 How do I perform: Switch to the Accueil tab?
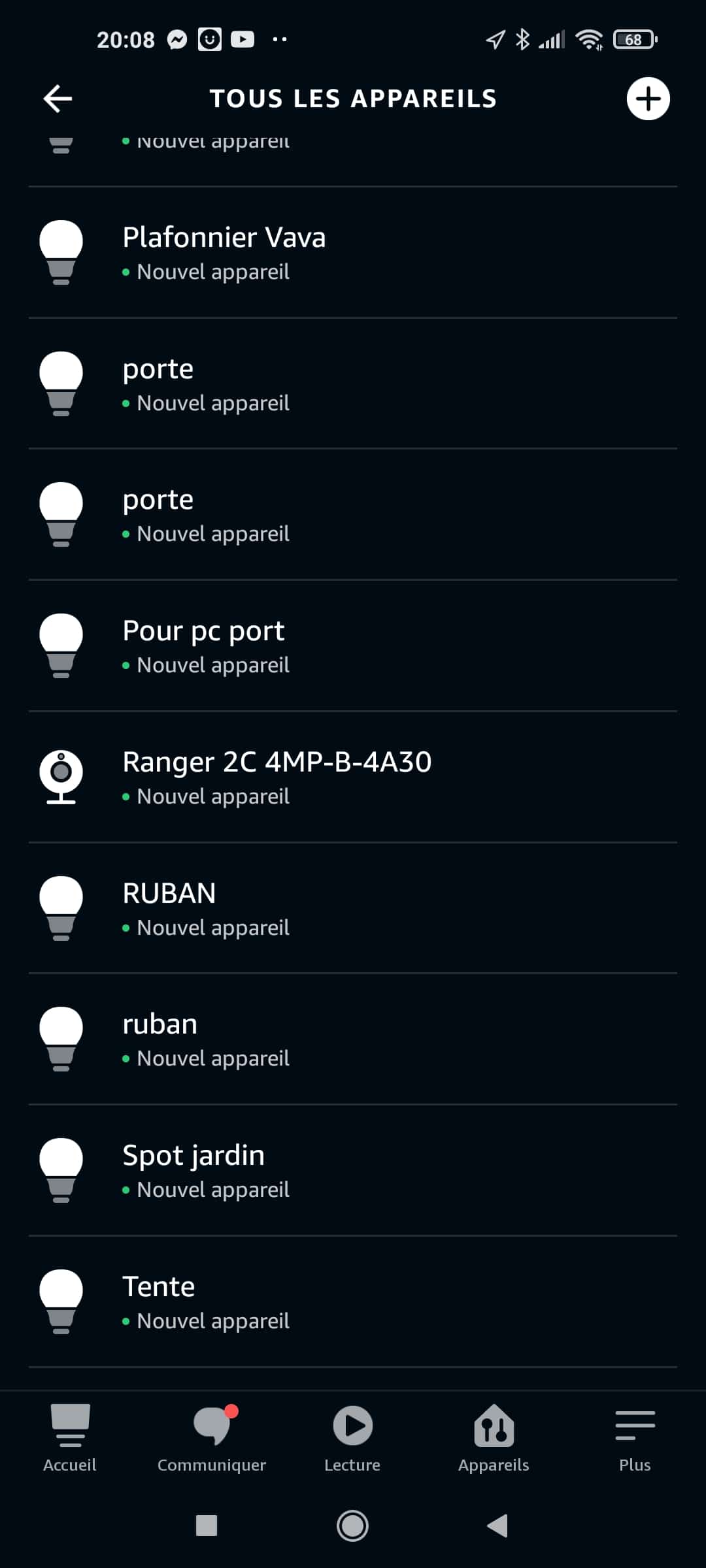70,1439
